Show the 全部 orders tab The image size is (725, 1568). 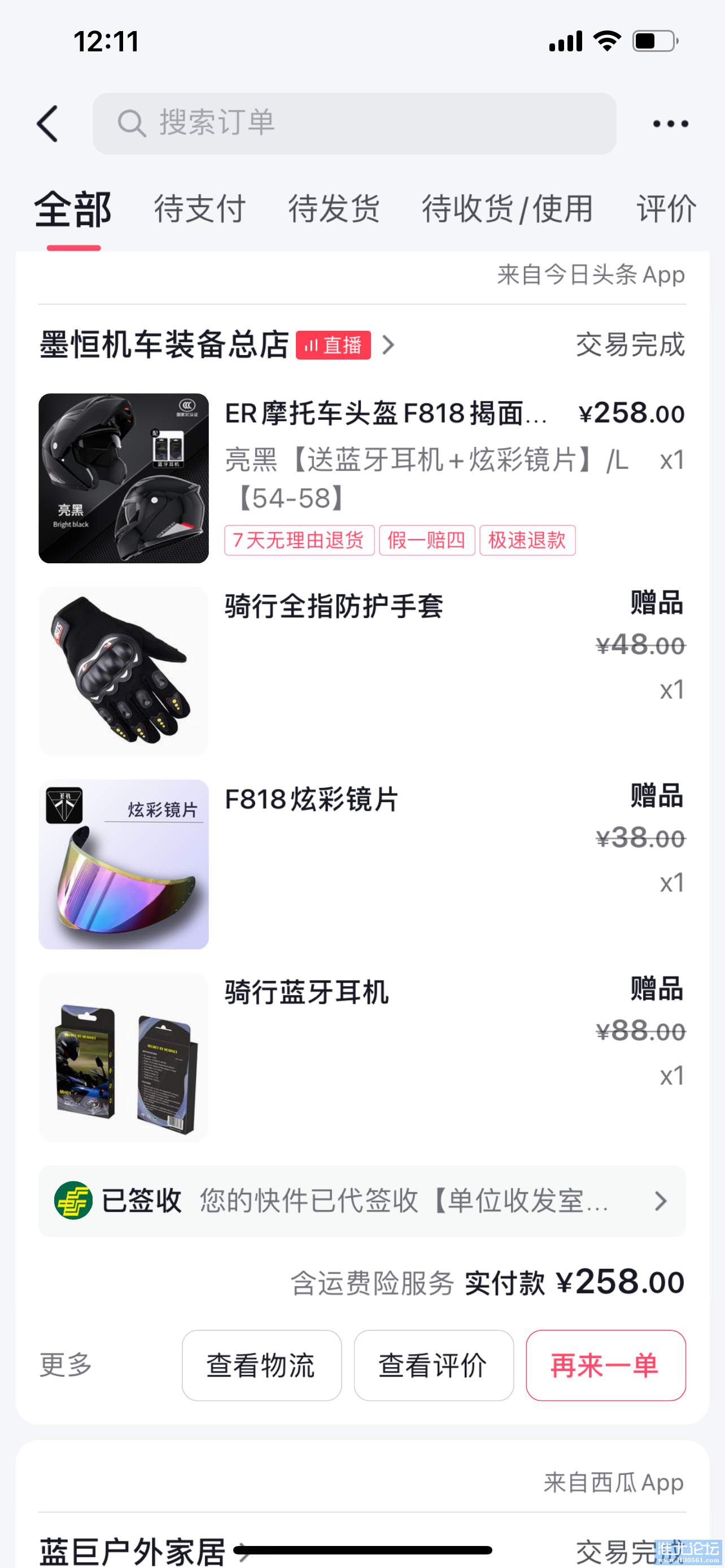(73, 209)
